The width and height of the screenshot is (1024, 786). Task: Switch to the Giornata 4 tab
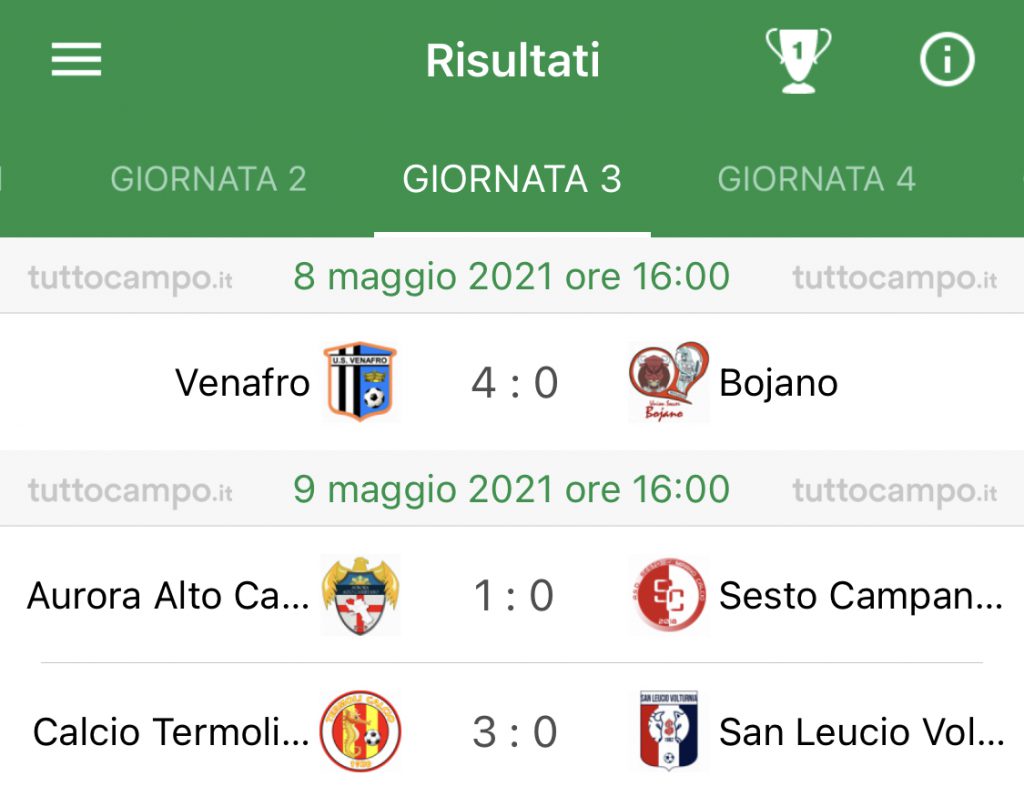tap(816, 179)
